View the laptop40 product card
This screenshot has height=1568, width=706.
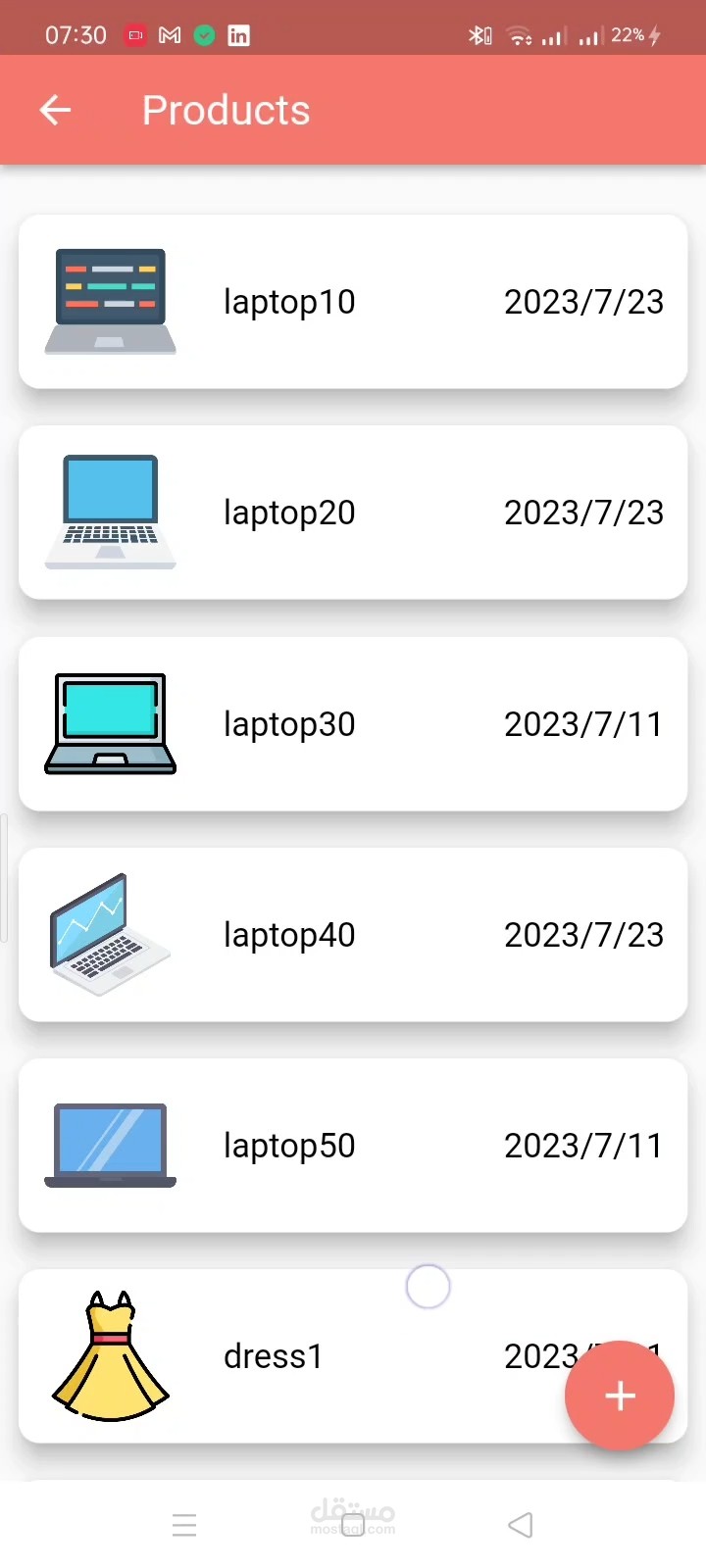[353, 935]
